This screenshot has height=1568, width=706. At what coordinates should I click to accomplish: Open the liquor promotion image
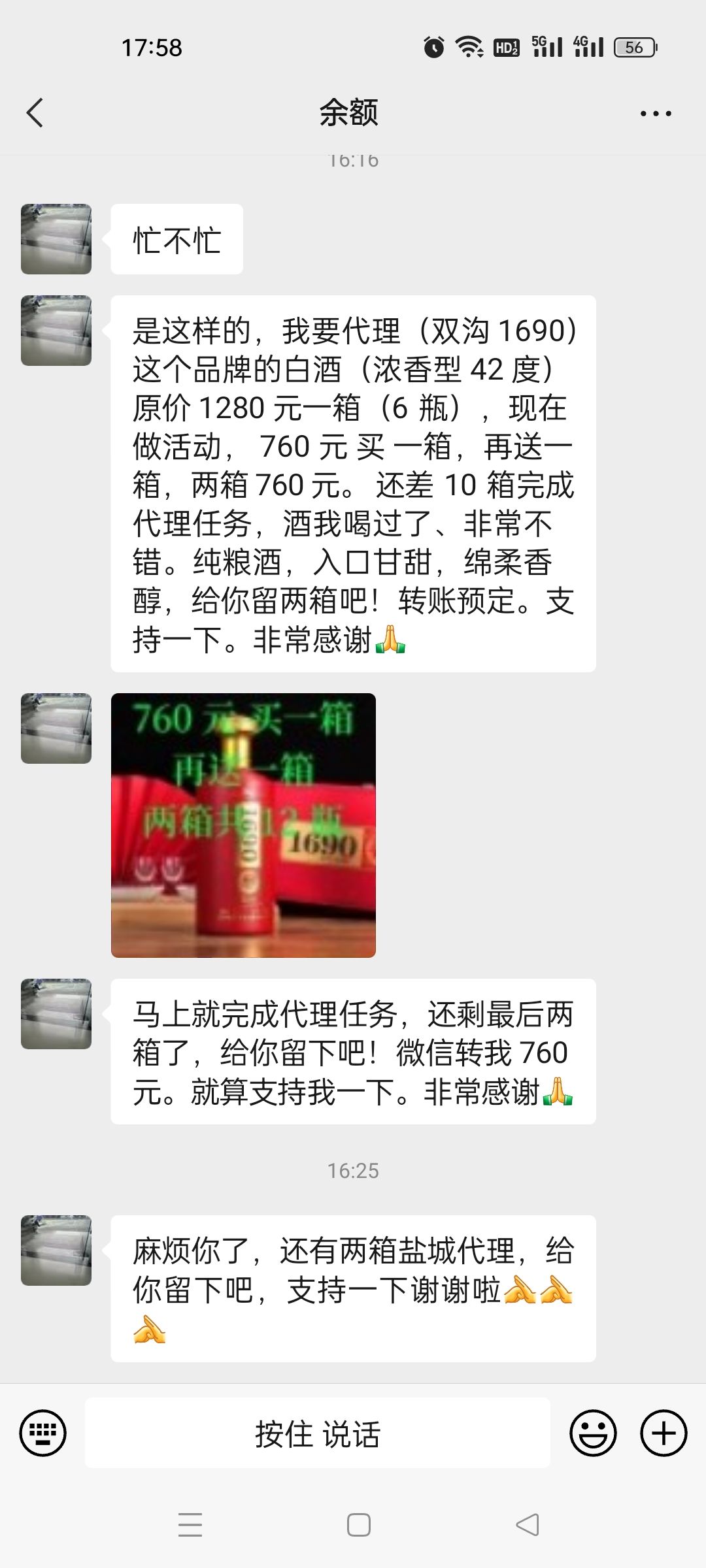click(243, 825)
